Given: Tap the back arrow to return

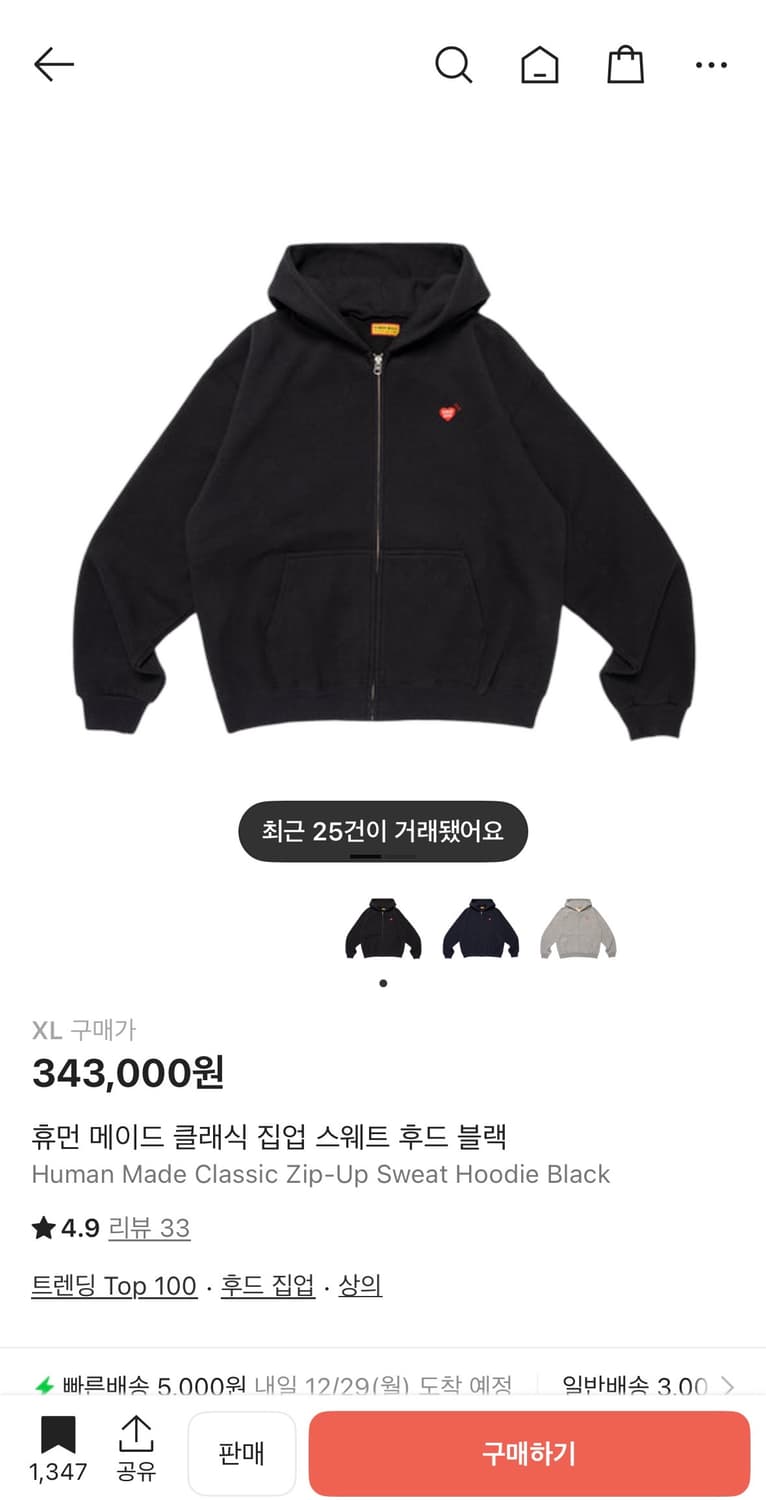Looking at the screenshot, I should point(54,64).
